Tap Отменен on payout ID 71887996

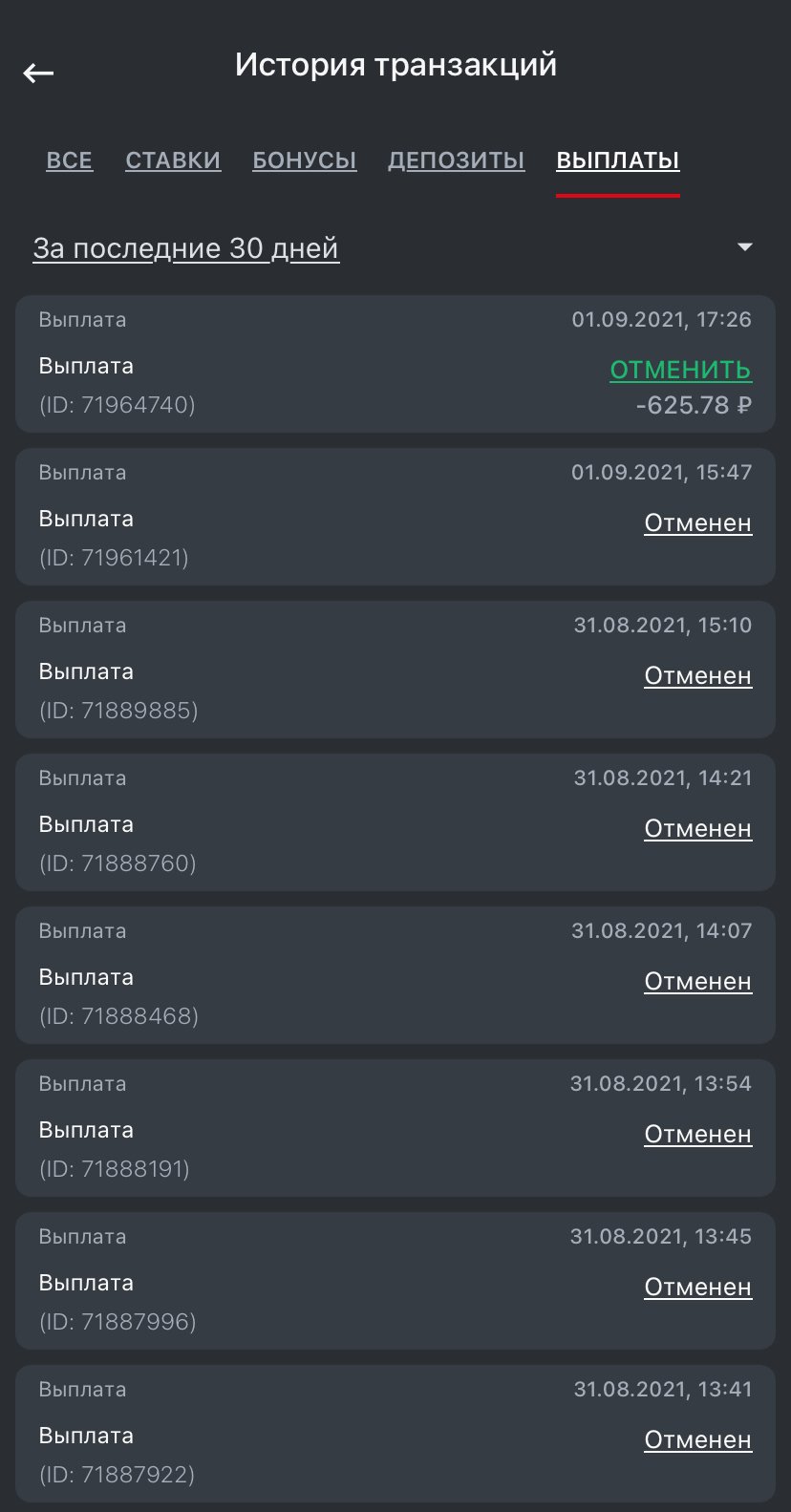click(698, 1288)
